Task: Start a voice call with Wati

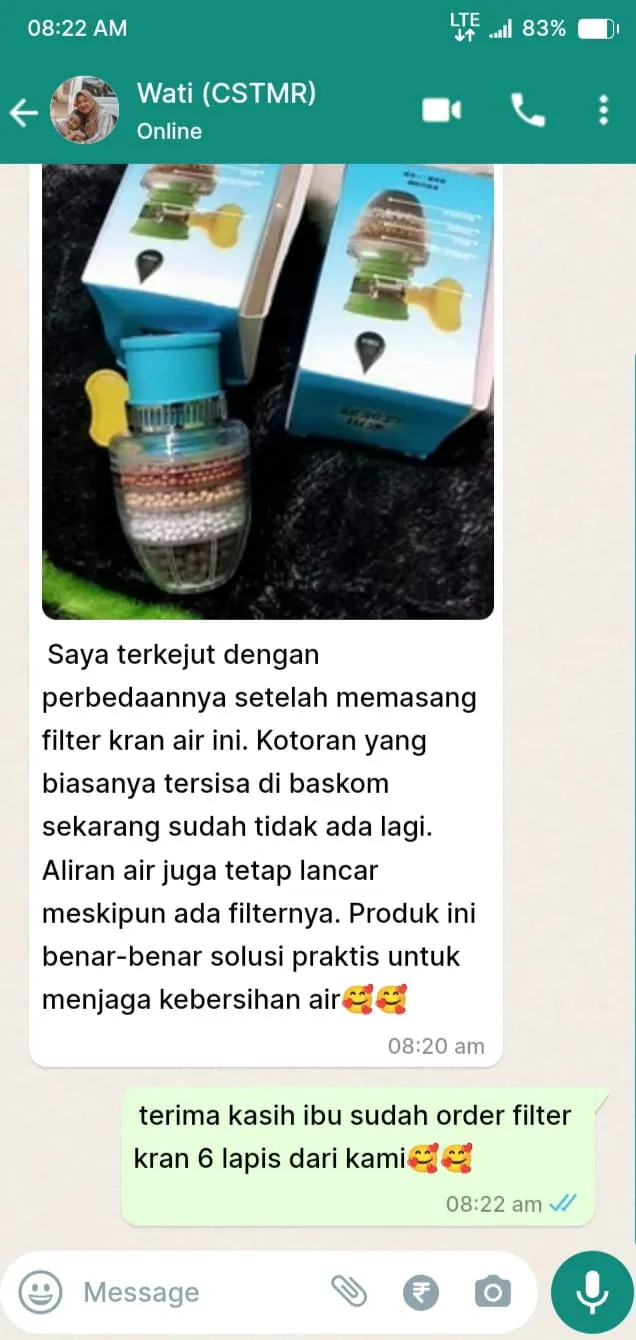Action: (x=527, y=110)
